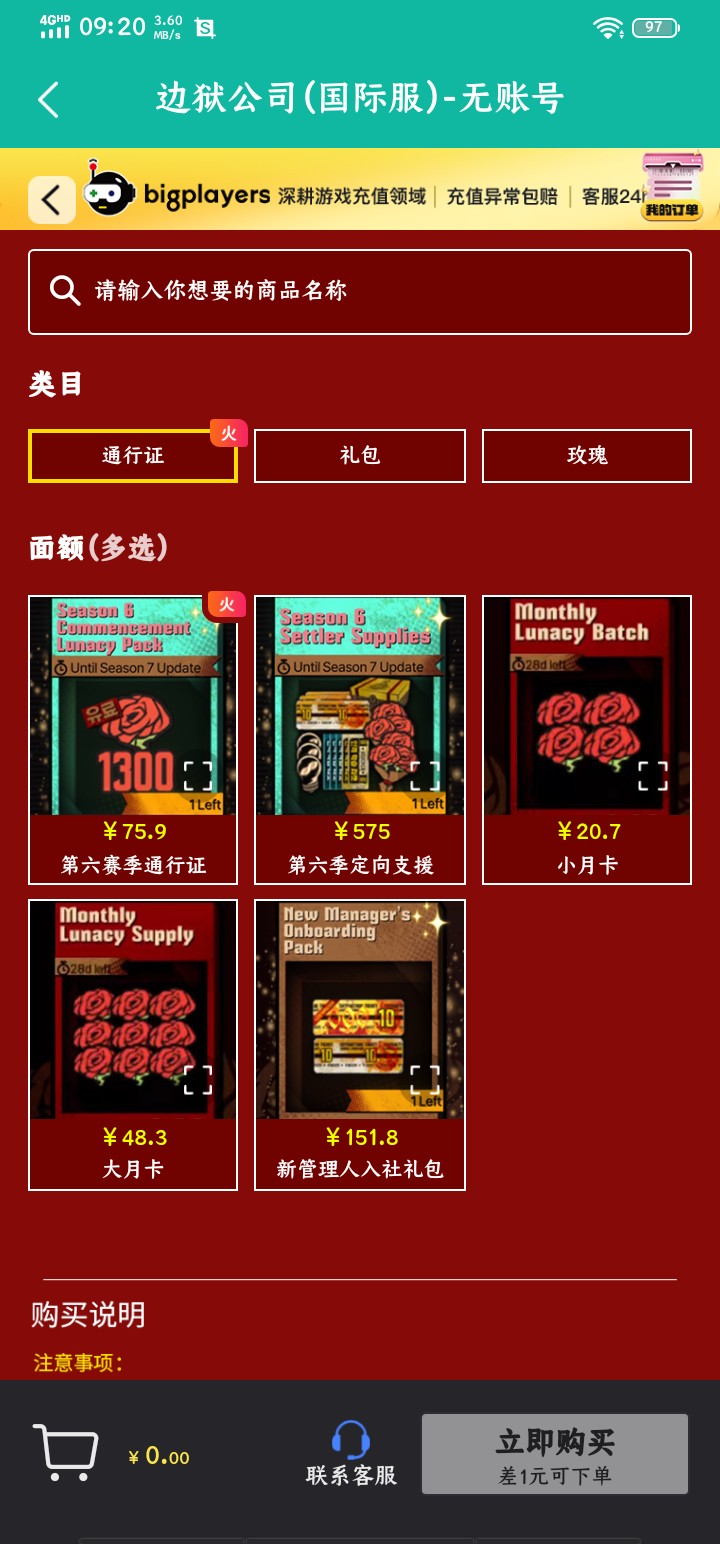The image size is (720, 1544).
Task: Open 我的订单 from the banner
Action: pos(672,187)
